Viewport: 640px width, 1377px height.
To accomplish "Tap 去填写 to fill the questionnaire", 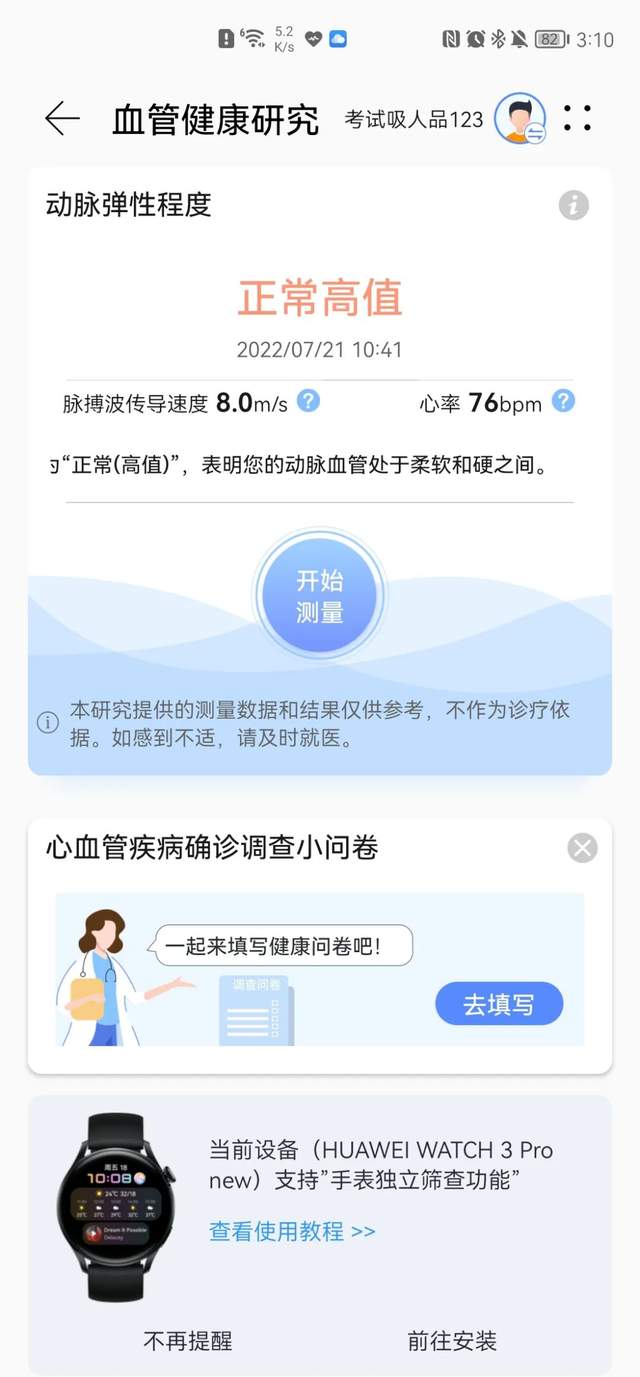I will 499,1004.
